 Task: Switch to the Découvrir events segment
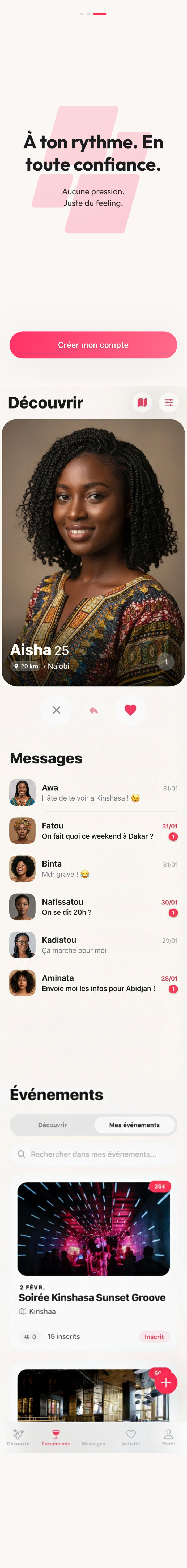[53, 1125]
